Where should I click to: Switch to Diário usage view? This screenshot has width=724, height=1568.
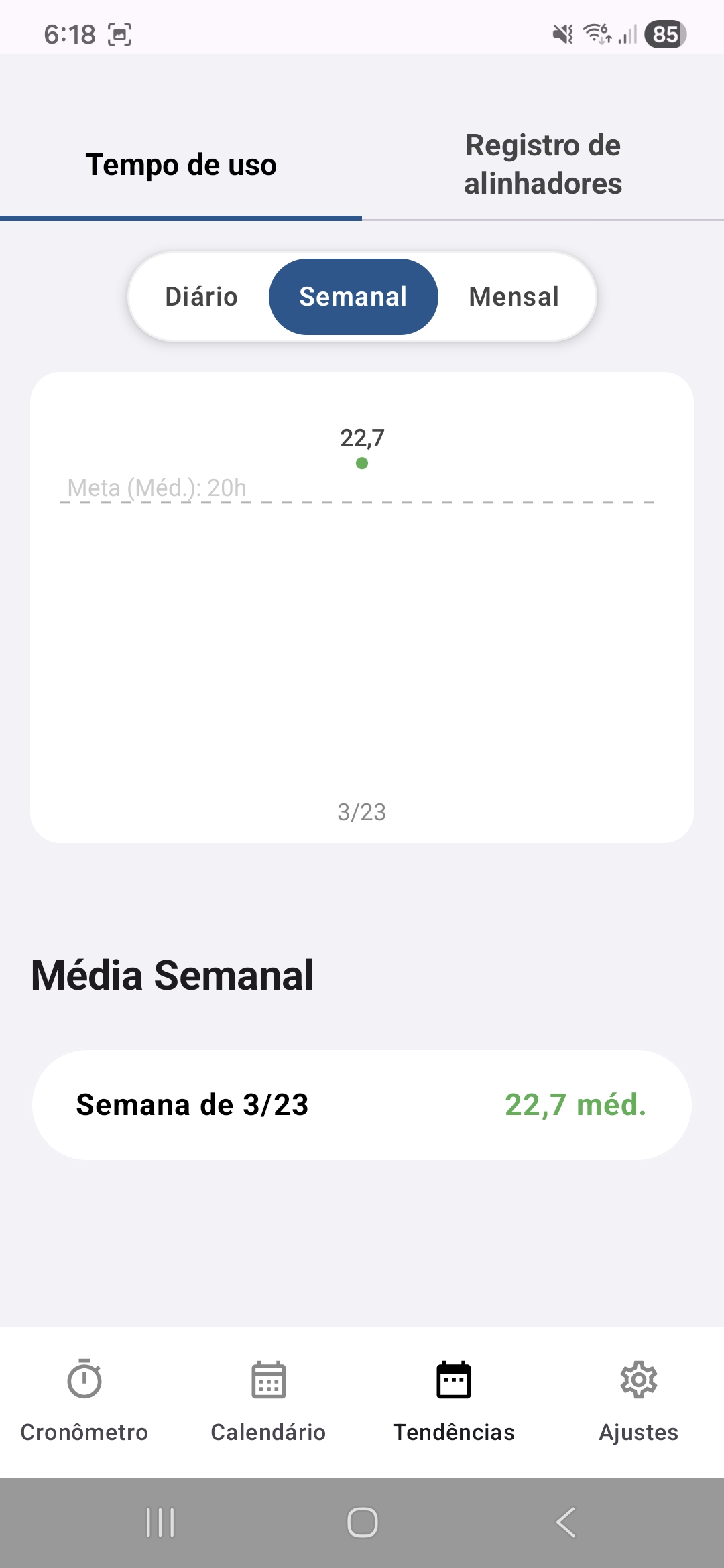coord(200,296)
